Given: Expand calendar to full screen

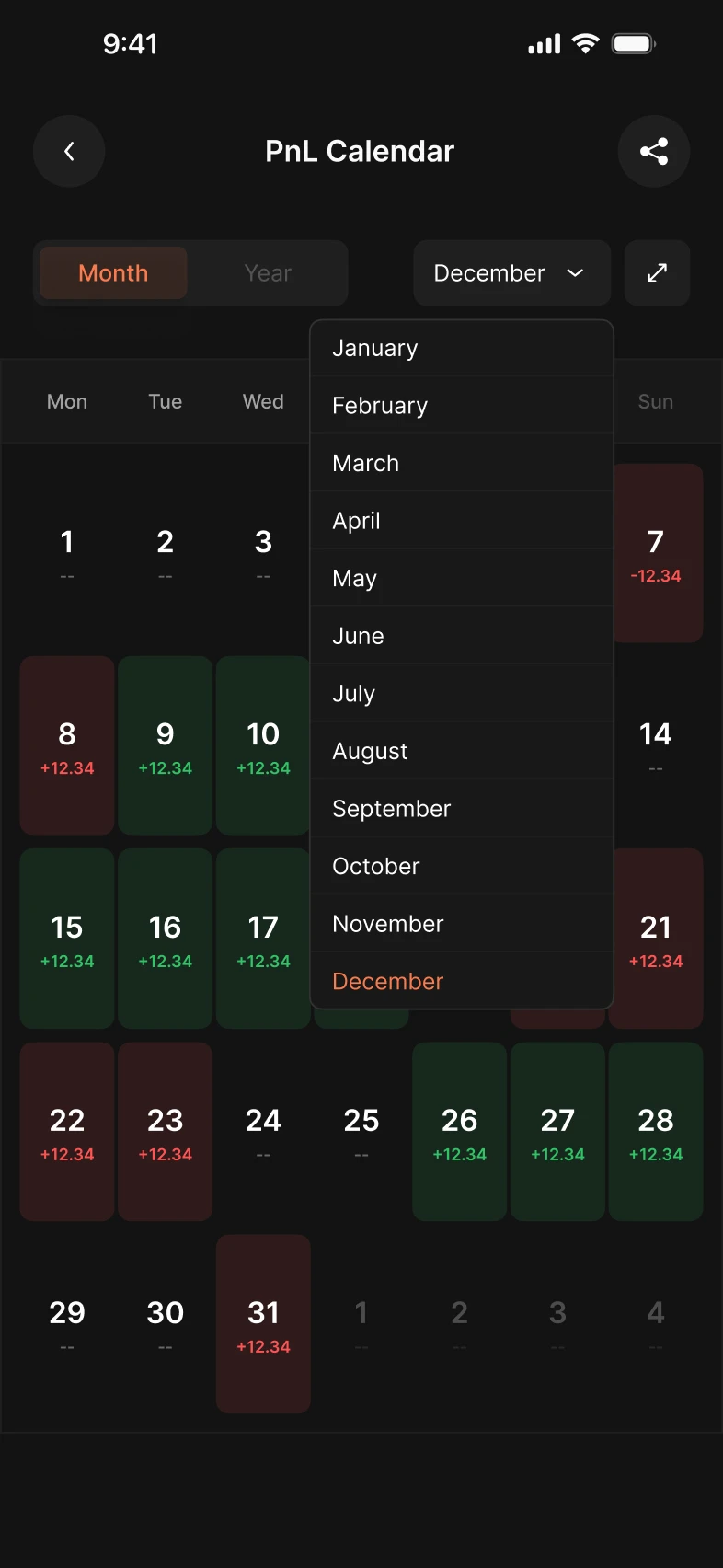Looking at the screenshot, I should pyautogui.click(x=657, y=273).
